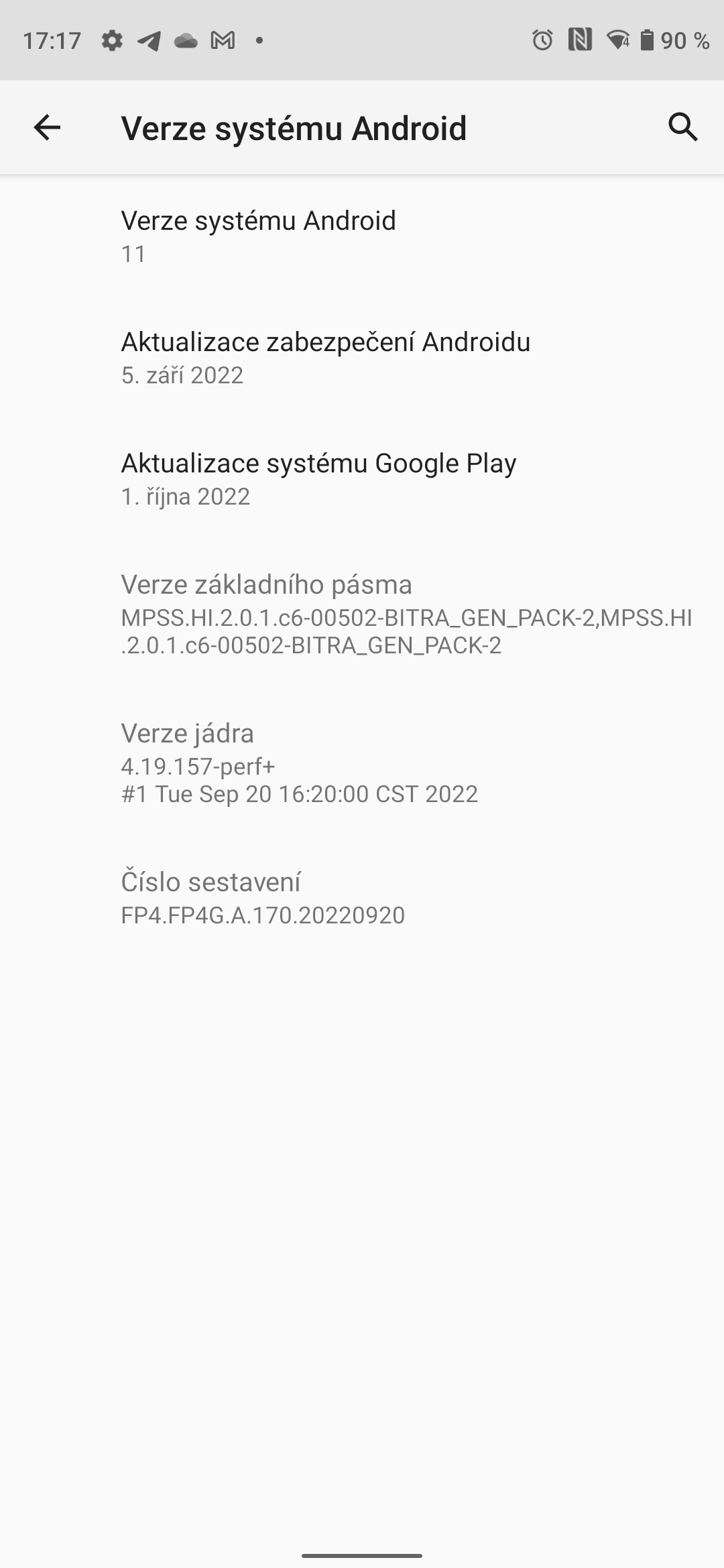Tap the search icon in the top bar
This screenshot has width=724, height=1568.
[682, 127]
